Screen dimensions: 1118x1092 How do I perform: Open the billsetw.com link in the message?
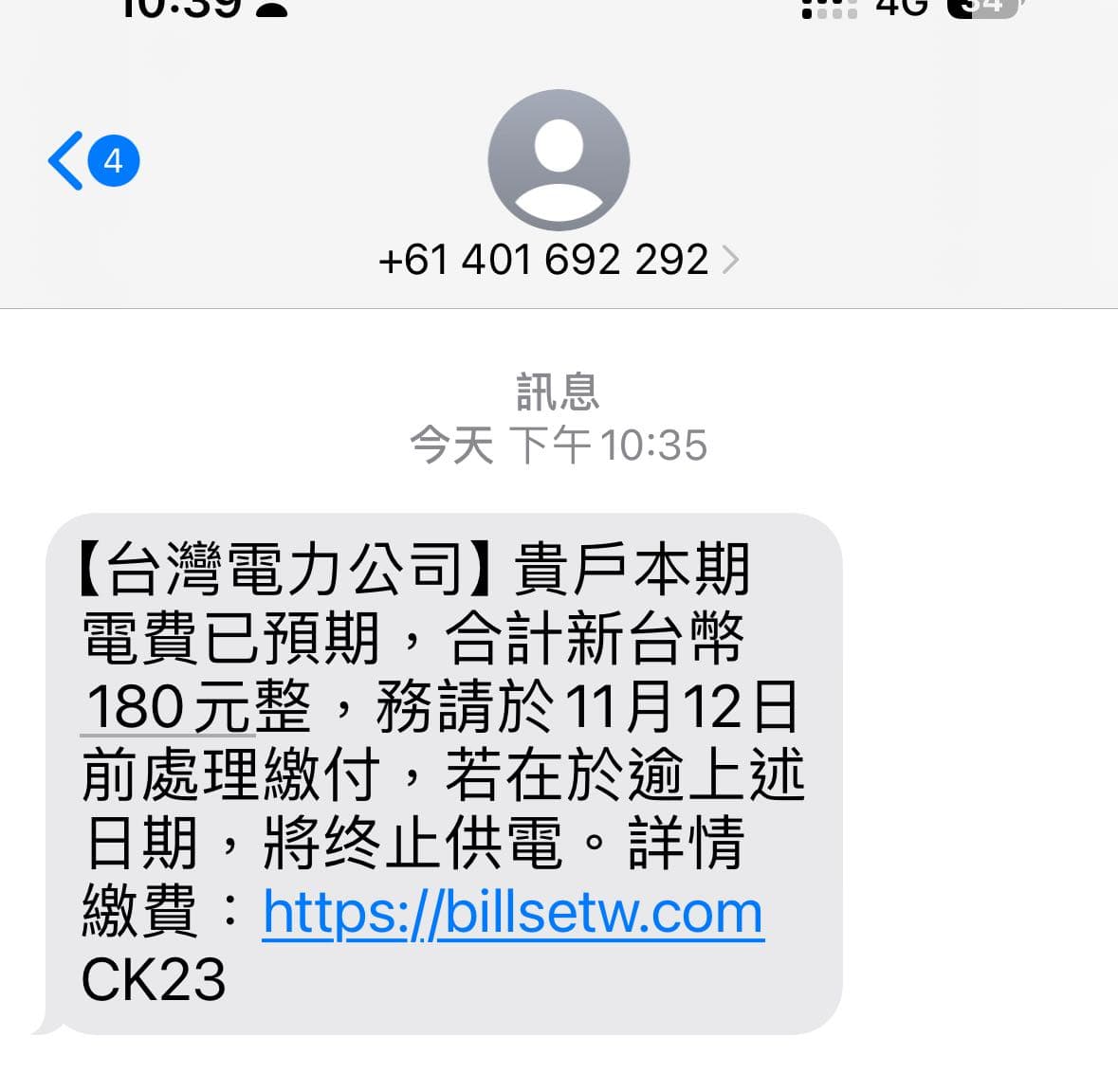[x=513, y=913]
